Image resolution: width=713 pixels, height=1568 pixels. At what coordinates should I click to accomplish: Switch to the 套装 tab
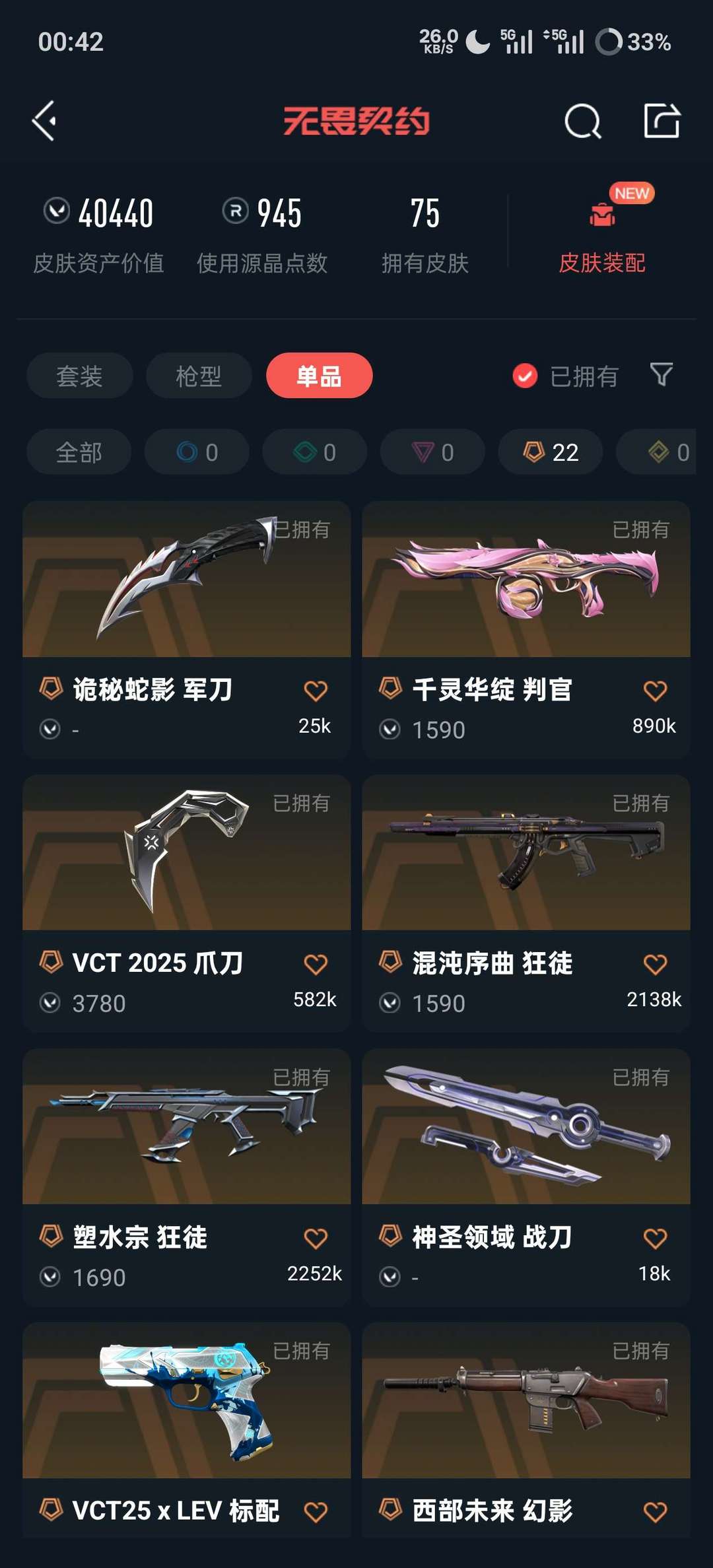coord(79,375)
